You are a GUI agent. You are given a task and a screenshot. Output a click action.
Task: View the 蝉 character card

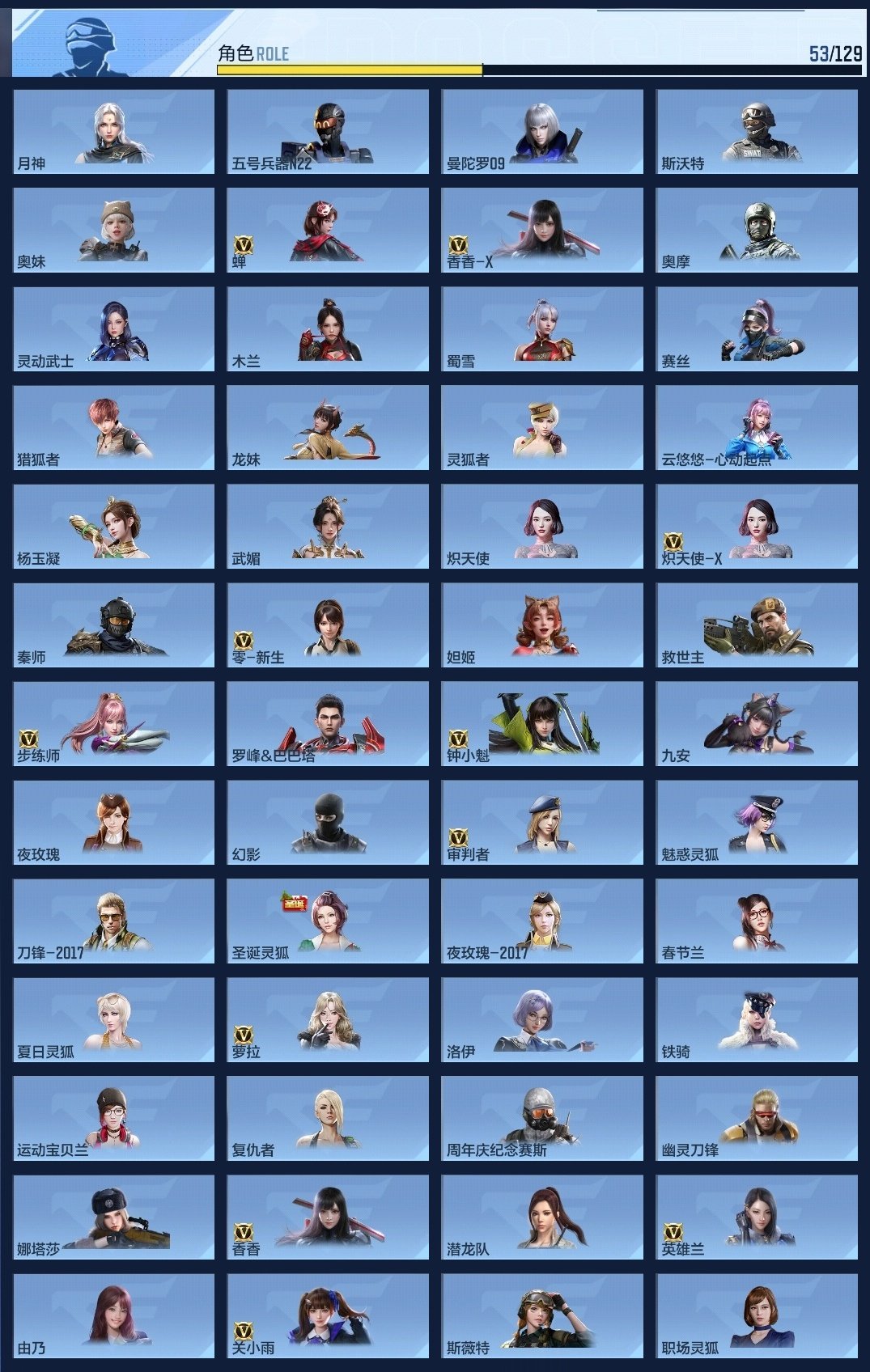click(x=328, y=230)
